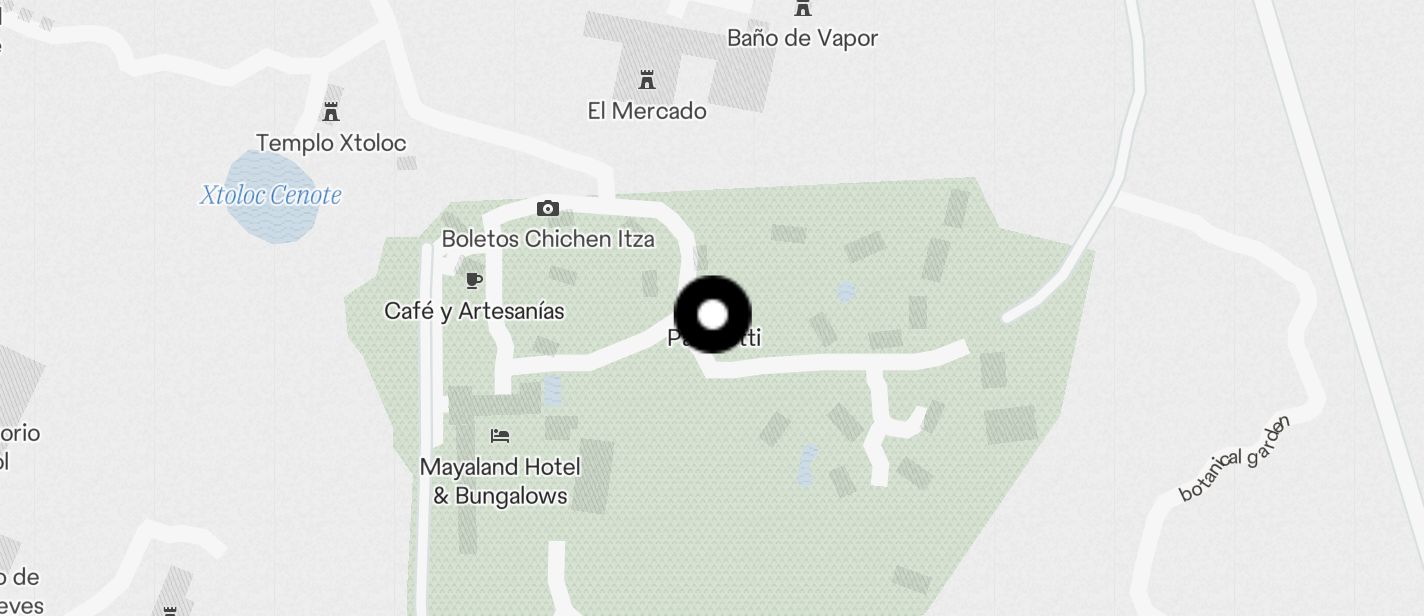
Task: Tap the black location pin marker
Action: [x=712, y=315]
